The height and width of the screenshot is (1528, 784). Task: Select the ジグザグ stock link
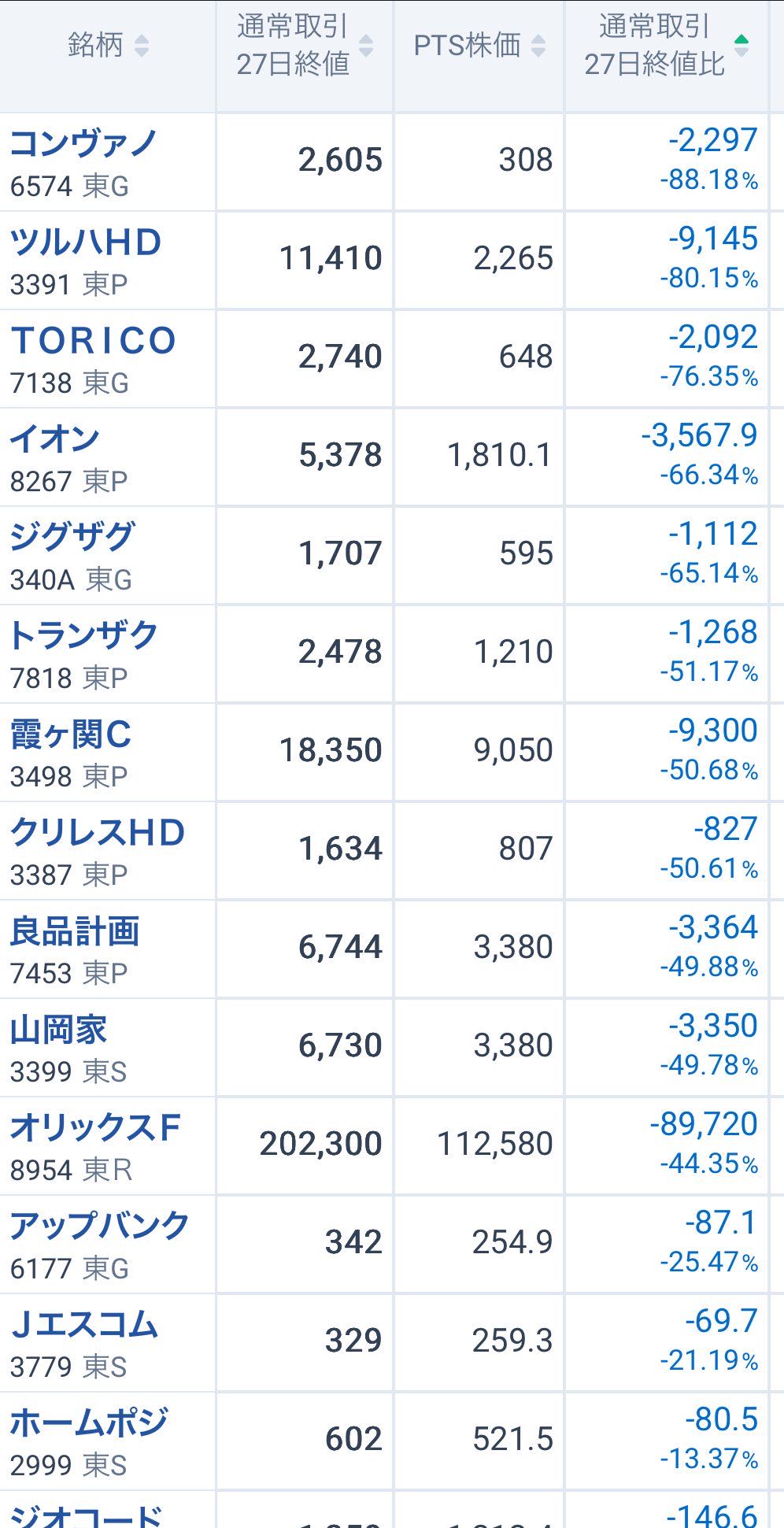point(72,537)
